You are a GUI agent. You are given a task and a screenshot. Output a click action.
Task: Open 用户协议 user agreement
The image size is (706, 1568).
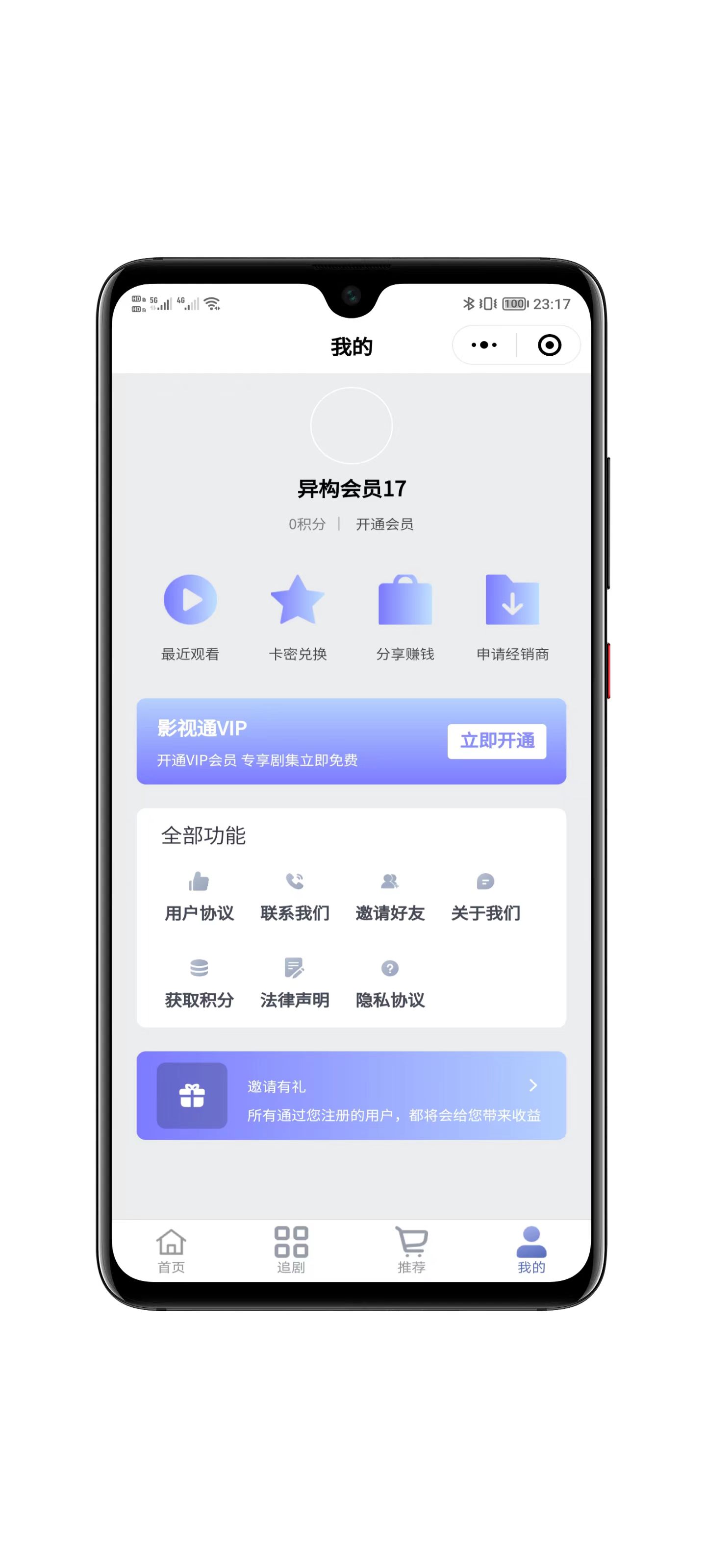point(199,897)
